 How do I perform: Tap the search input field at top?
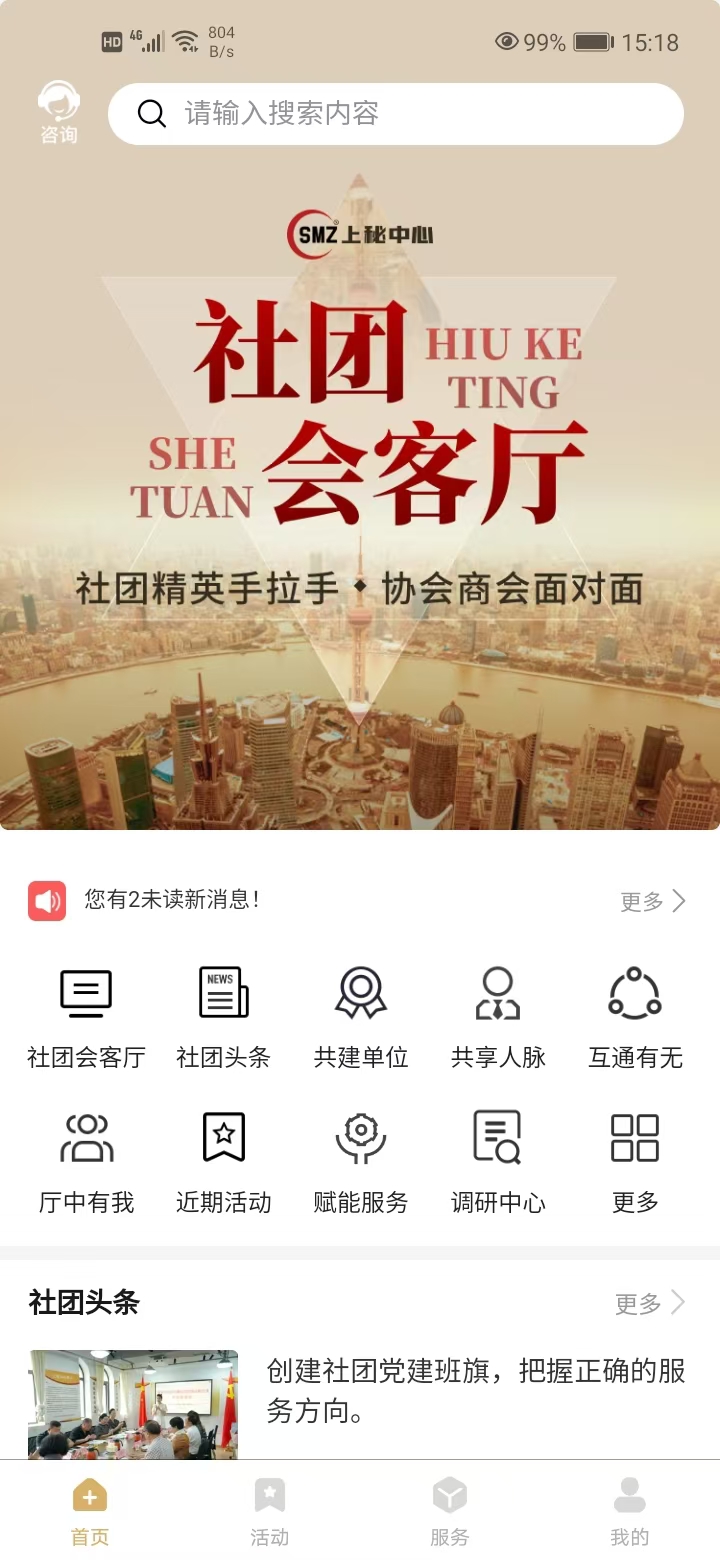point(396,113)
